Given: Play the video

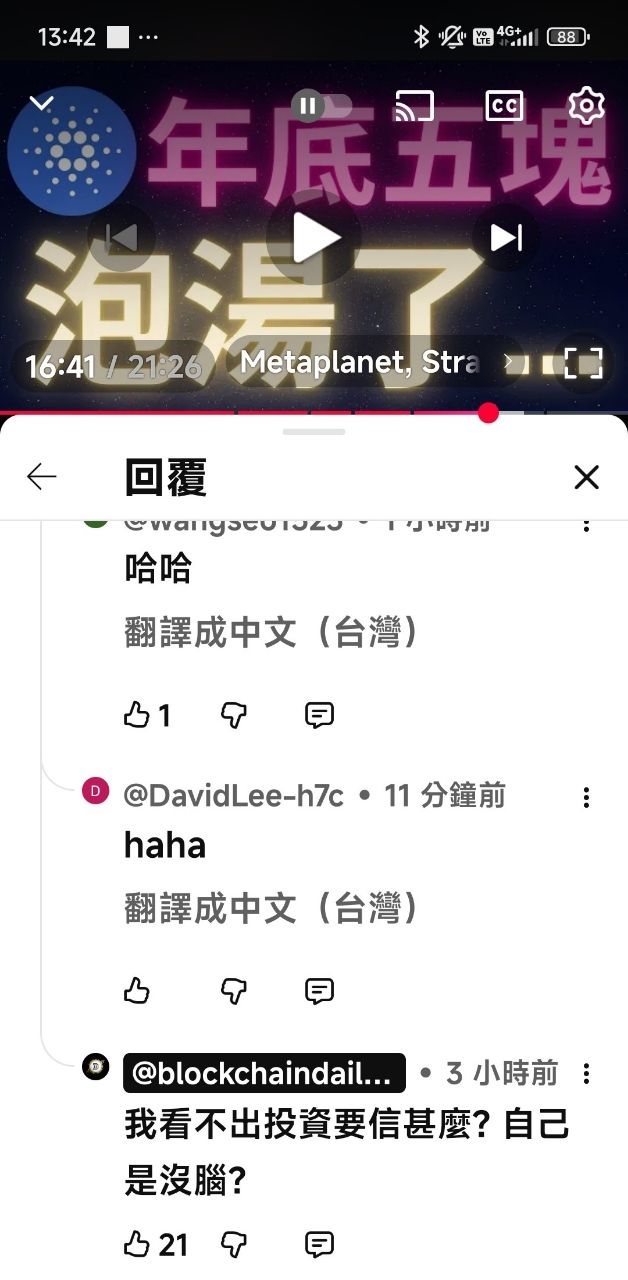Looking at the screenshot, I should [314, 237].
